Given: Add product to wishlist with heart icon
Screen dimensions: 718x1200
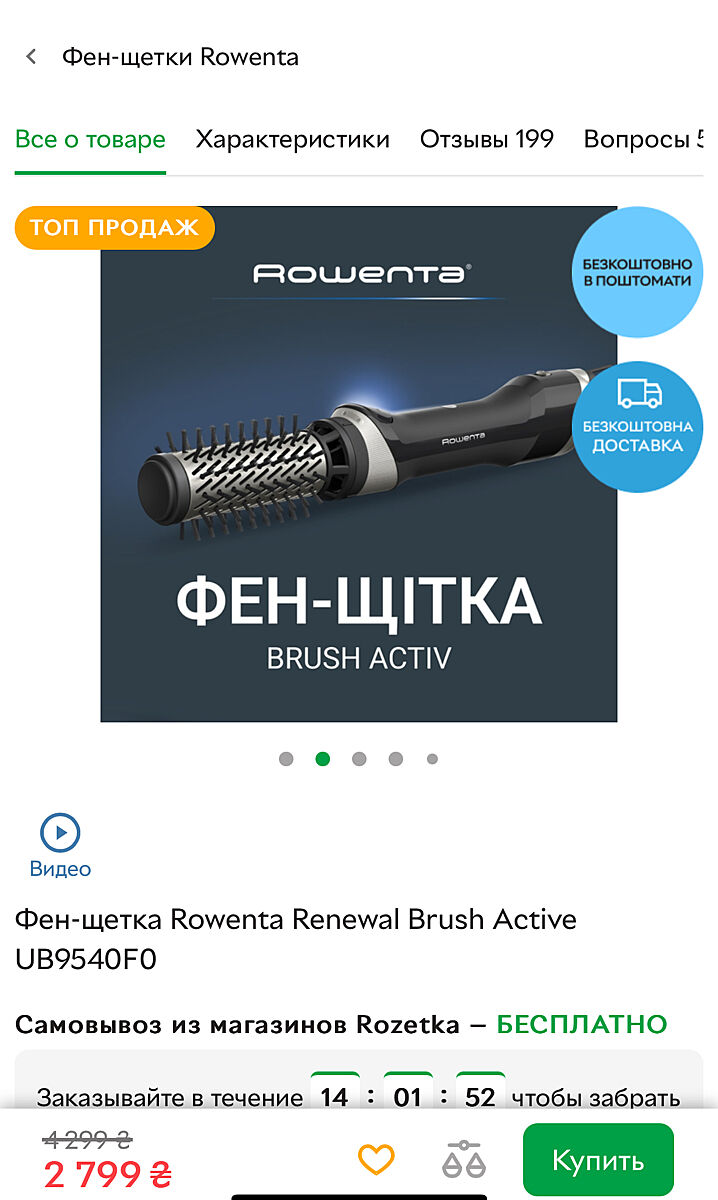Looking at the screenshot, I should 376,1160.
